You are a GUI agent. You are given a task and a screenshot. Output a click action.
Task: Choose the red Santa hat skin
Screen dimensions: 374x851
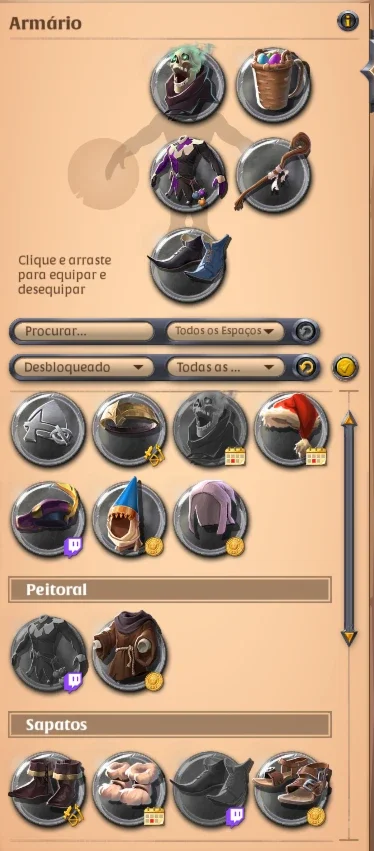point(291,429)
